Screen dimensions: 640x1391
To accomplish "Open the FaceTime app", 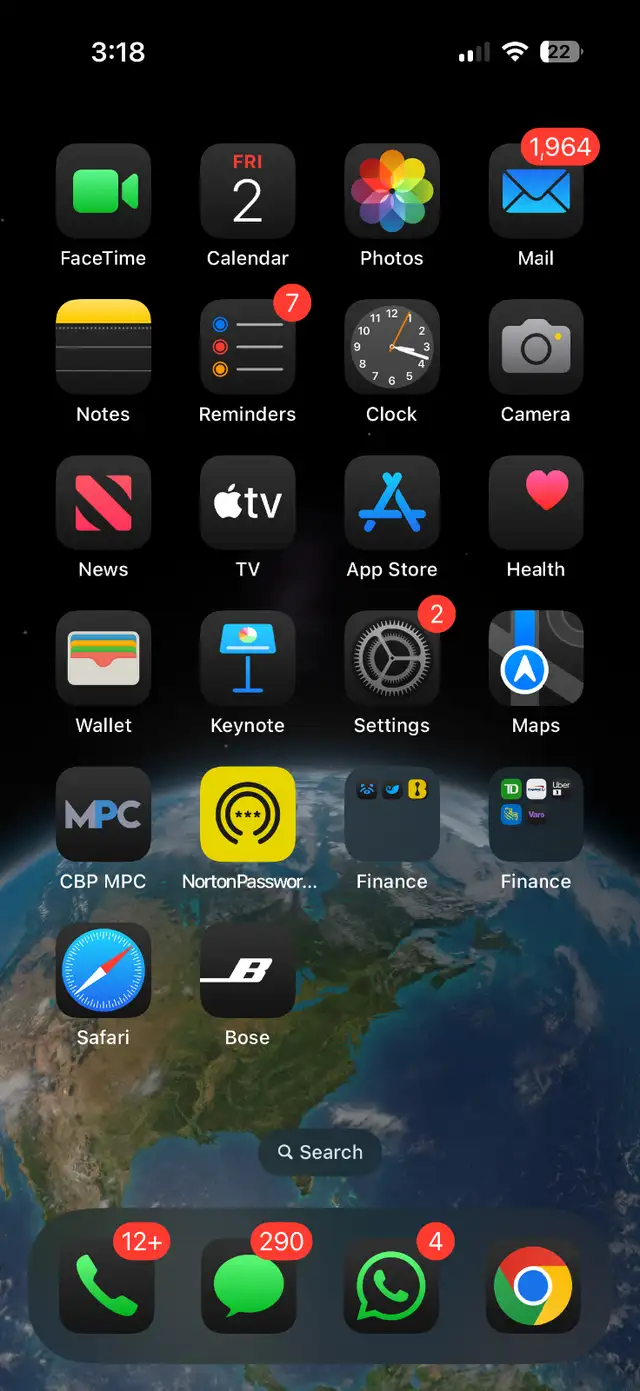I will point(103,191).
